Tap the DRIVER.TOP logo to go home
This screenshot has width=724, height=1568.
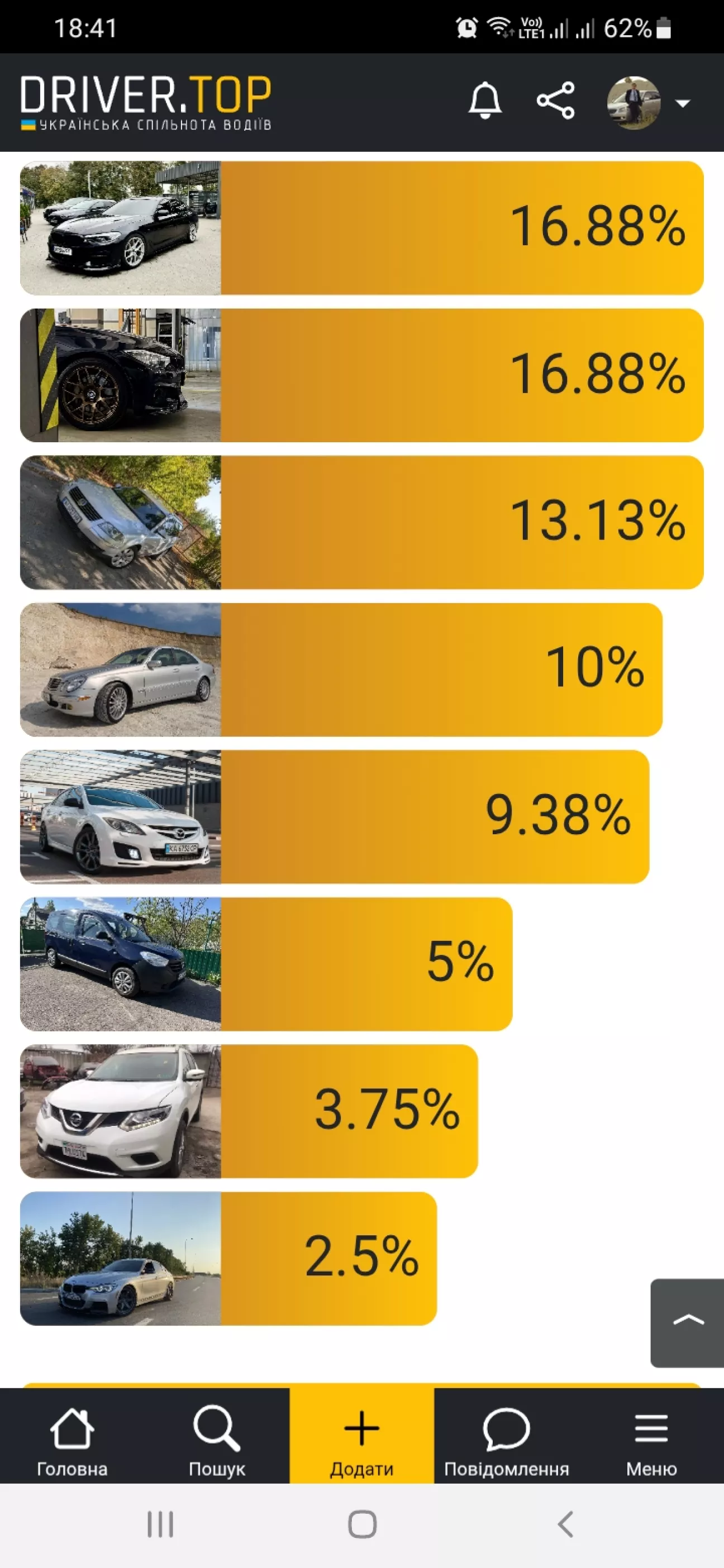146,102
